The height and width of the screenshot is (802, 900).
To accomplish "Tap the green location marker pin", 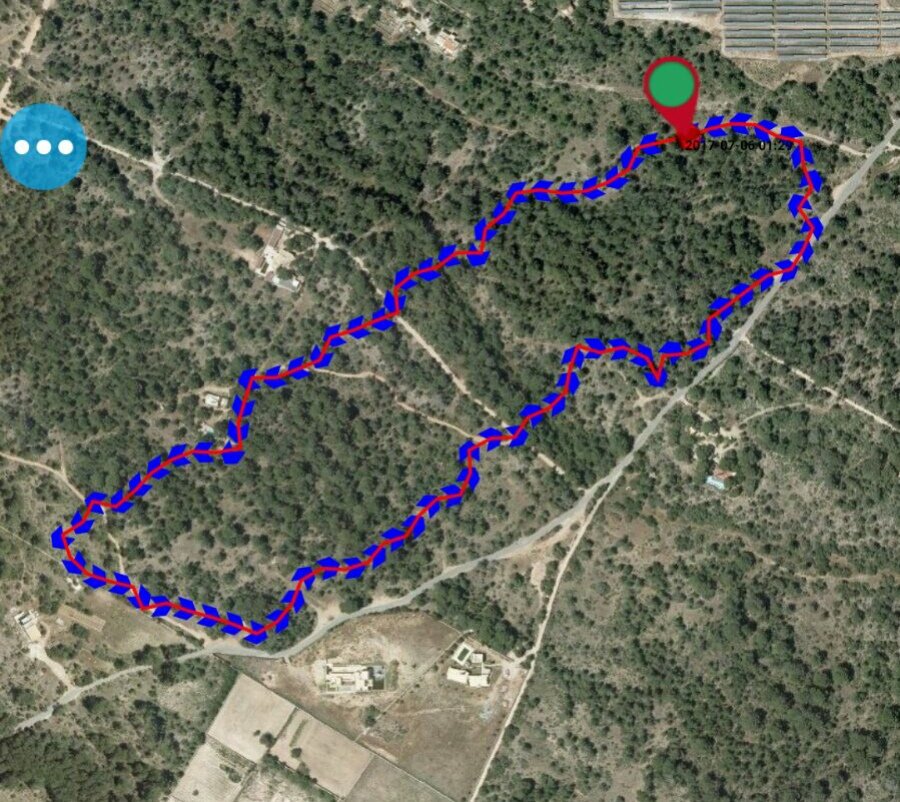I will click(672, 89).
